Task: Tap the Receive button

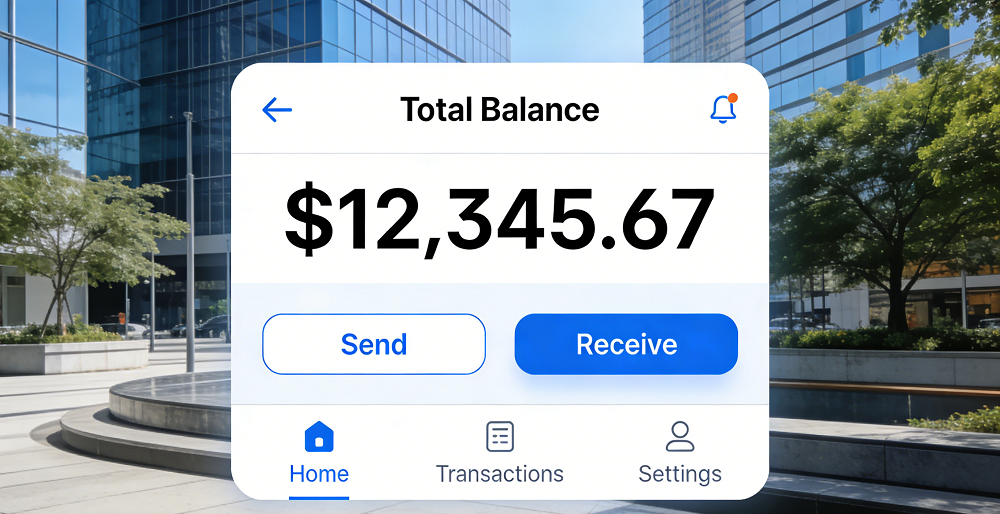Action: click(x=626, y=344)
